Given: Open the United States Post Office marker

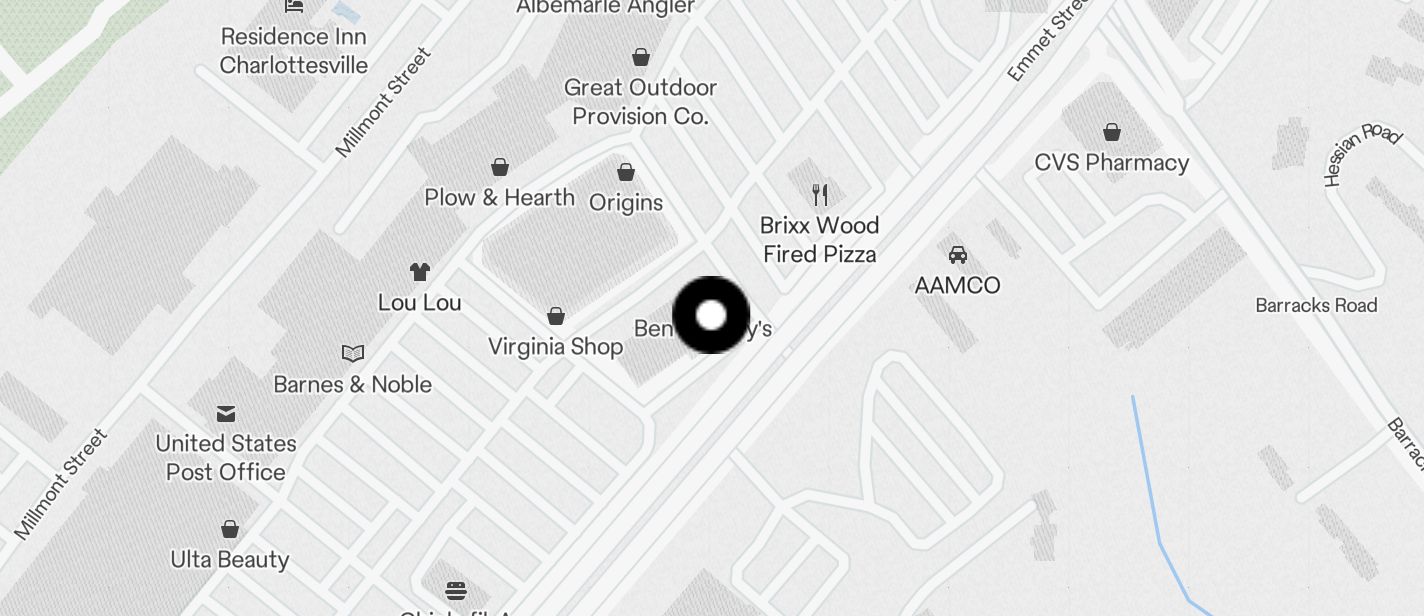Looking at the screenshot, I should pos(226,414).
